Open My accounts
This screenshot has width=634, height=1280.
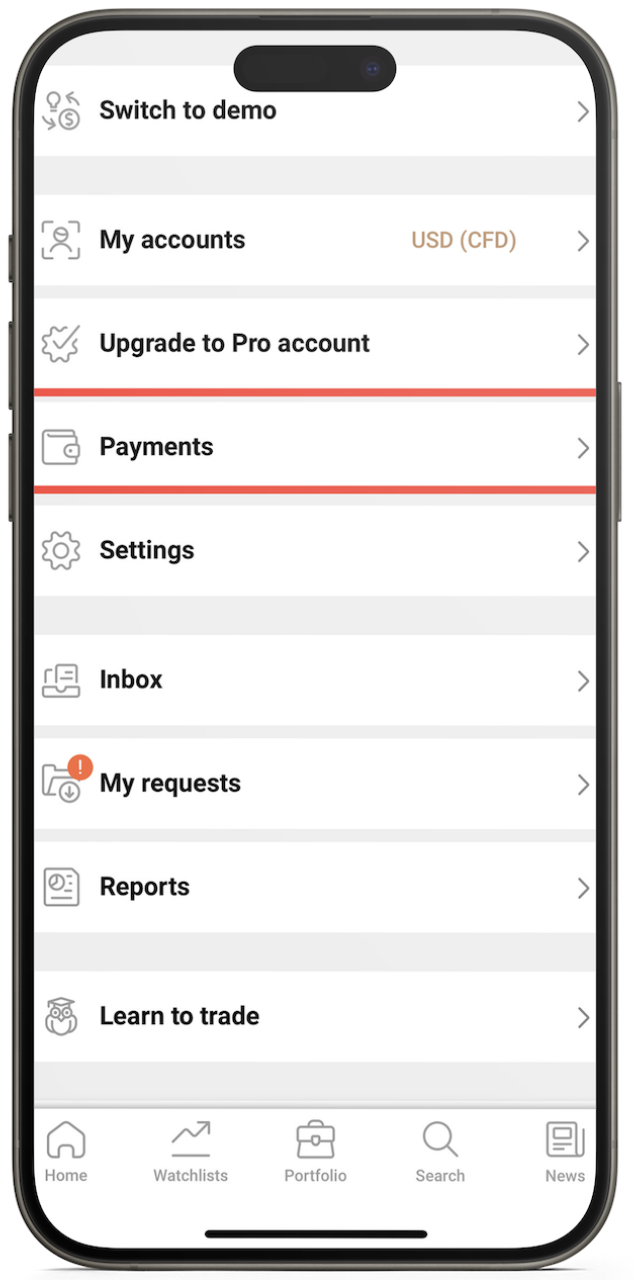(172, 240)
